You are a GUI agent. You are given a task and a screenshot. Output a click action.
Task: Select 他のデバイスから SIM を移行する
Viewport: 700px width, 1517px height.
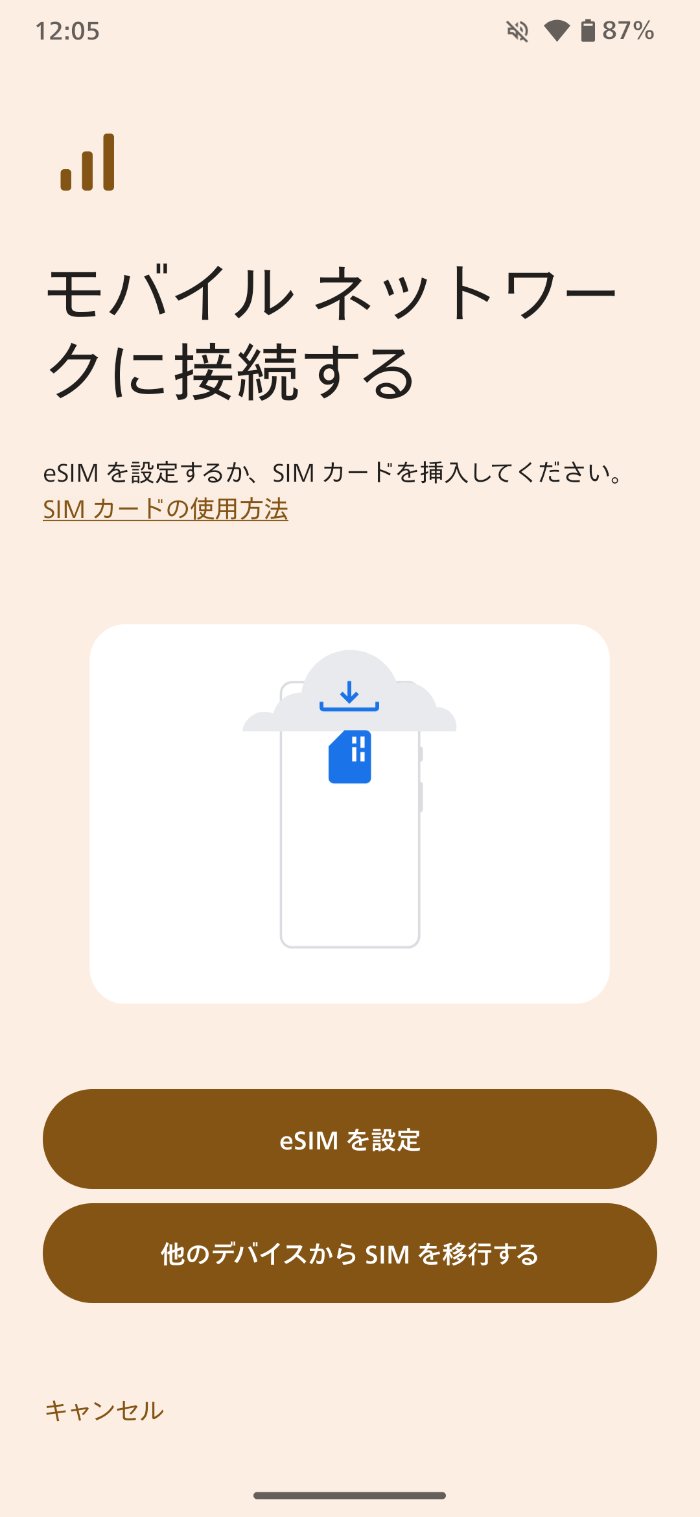pos(349,1253)
